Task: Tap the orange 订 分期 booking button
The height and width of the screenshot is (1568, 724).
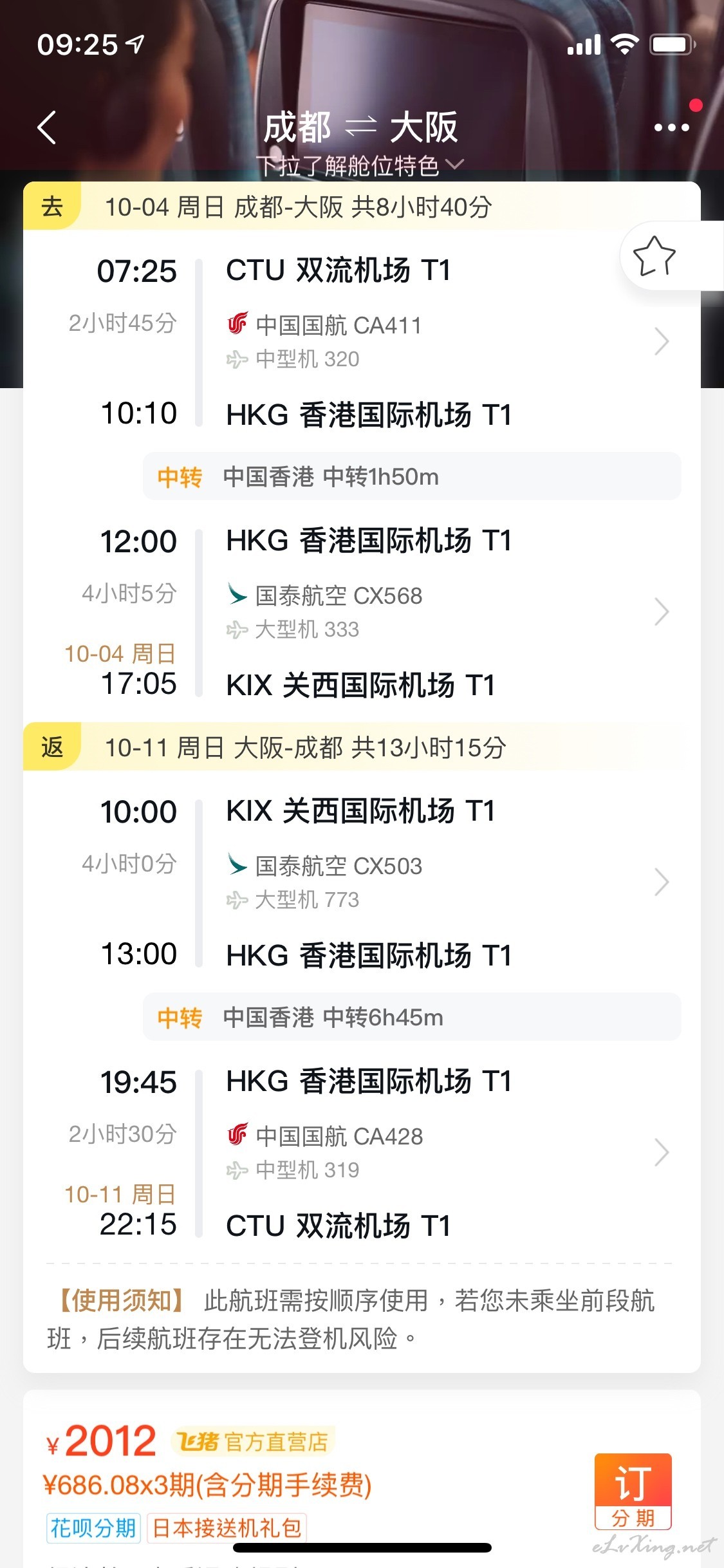Action: [x=633, y=1491]
